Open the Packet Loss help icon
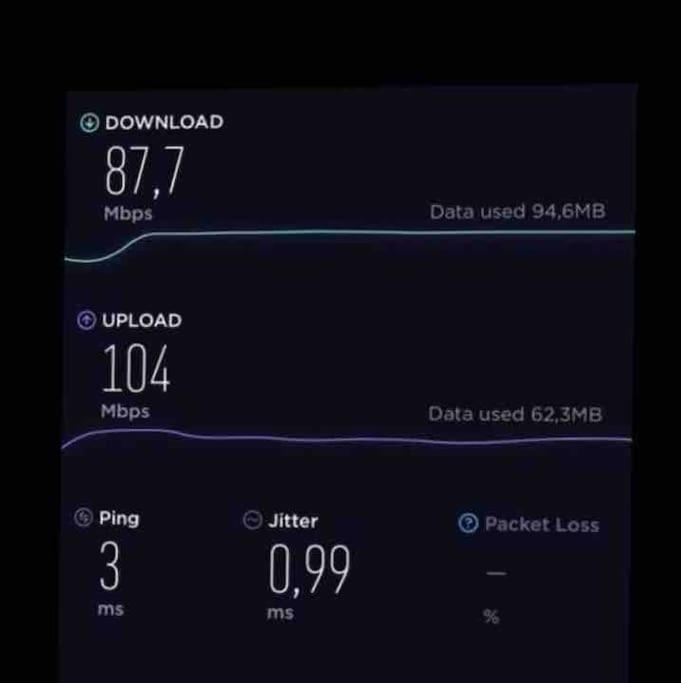 point(468,524)
